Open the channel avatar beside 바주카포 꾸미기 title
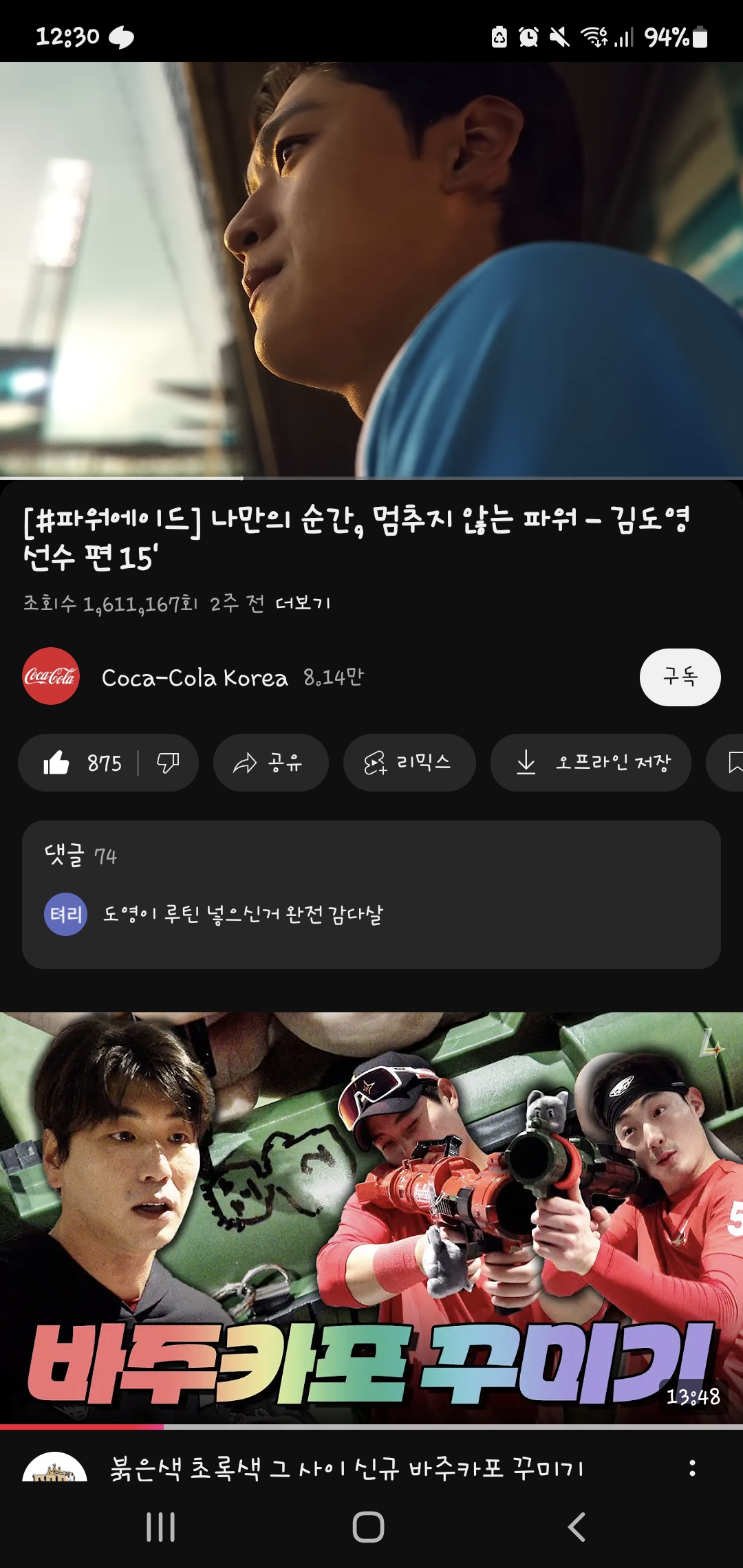Image resolution: width=743 pixels, height=1568 pixels. [x=54, y=1469]
